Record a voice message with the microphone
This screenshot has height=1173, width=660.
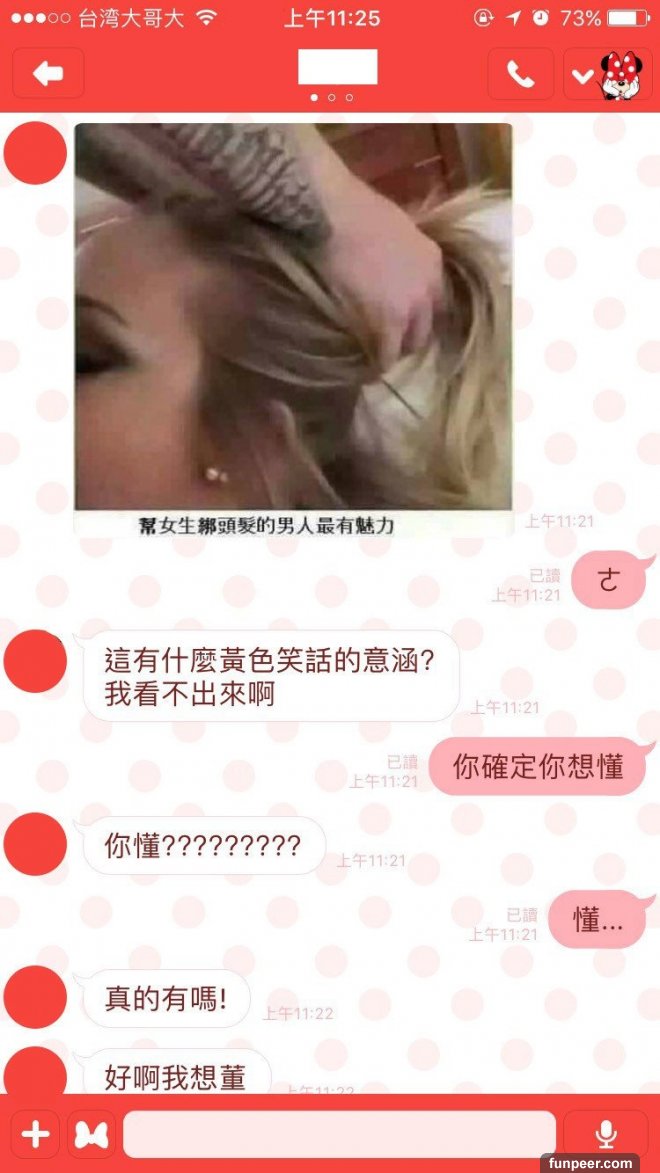click(x=605, y=1135)
